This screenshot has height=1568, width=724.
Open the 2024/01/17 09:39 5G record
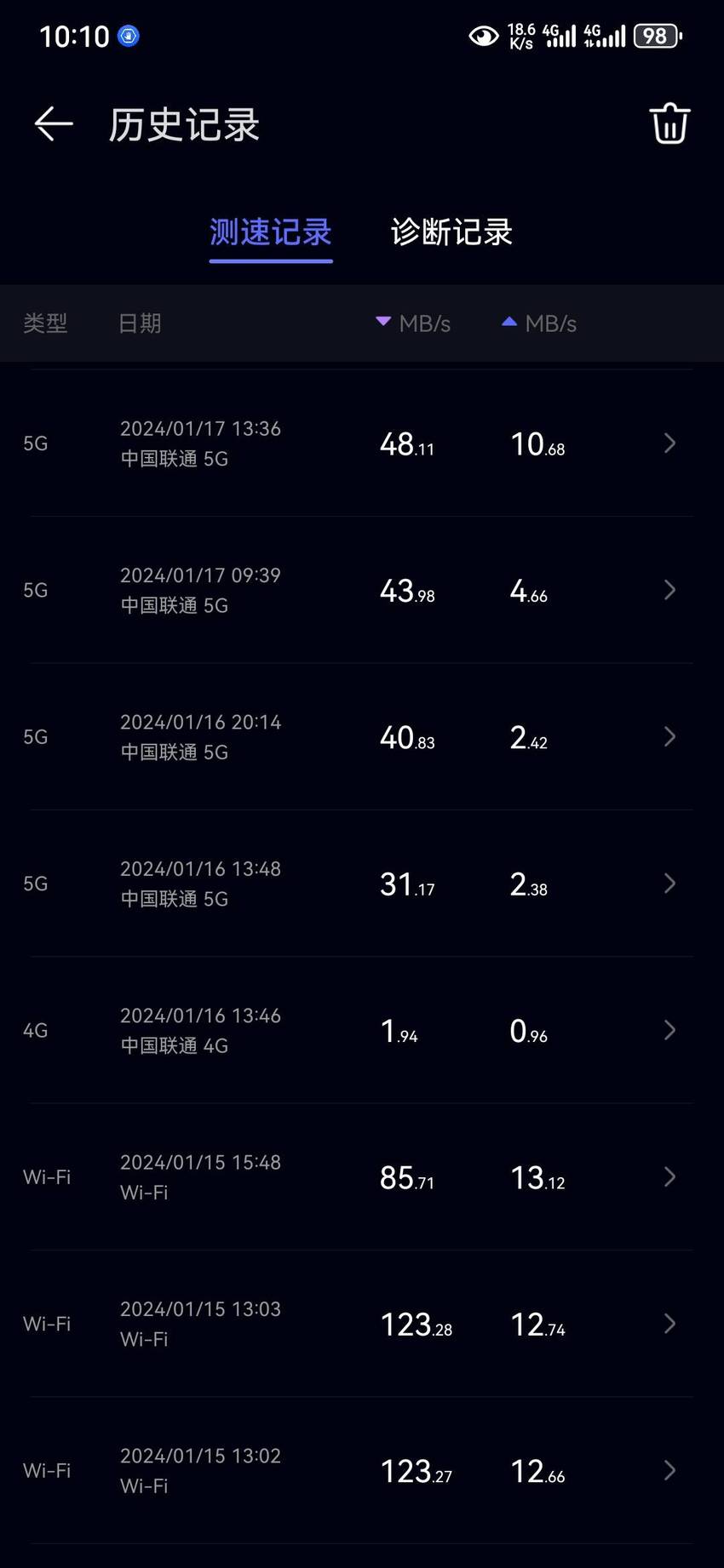click(362, 590)
